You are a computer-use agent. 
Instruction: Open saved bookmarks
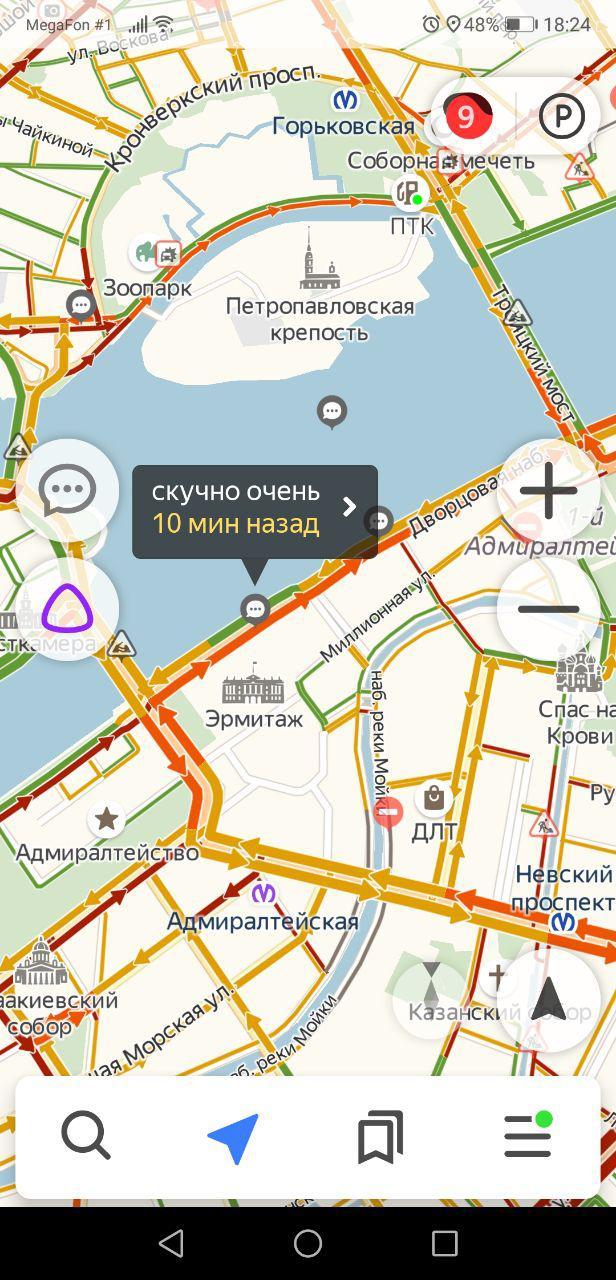[x=380, y=1138]
